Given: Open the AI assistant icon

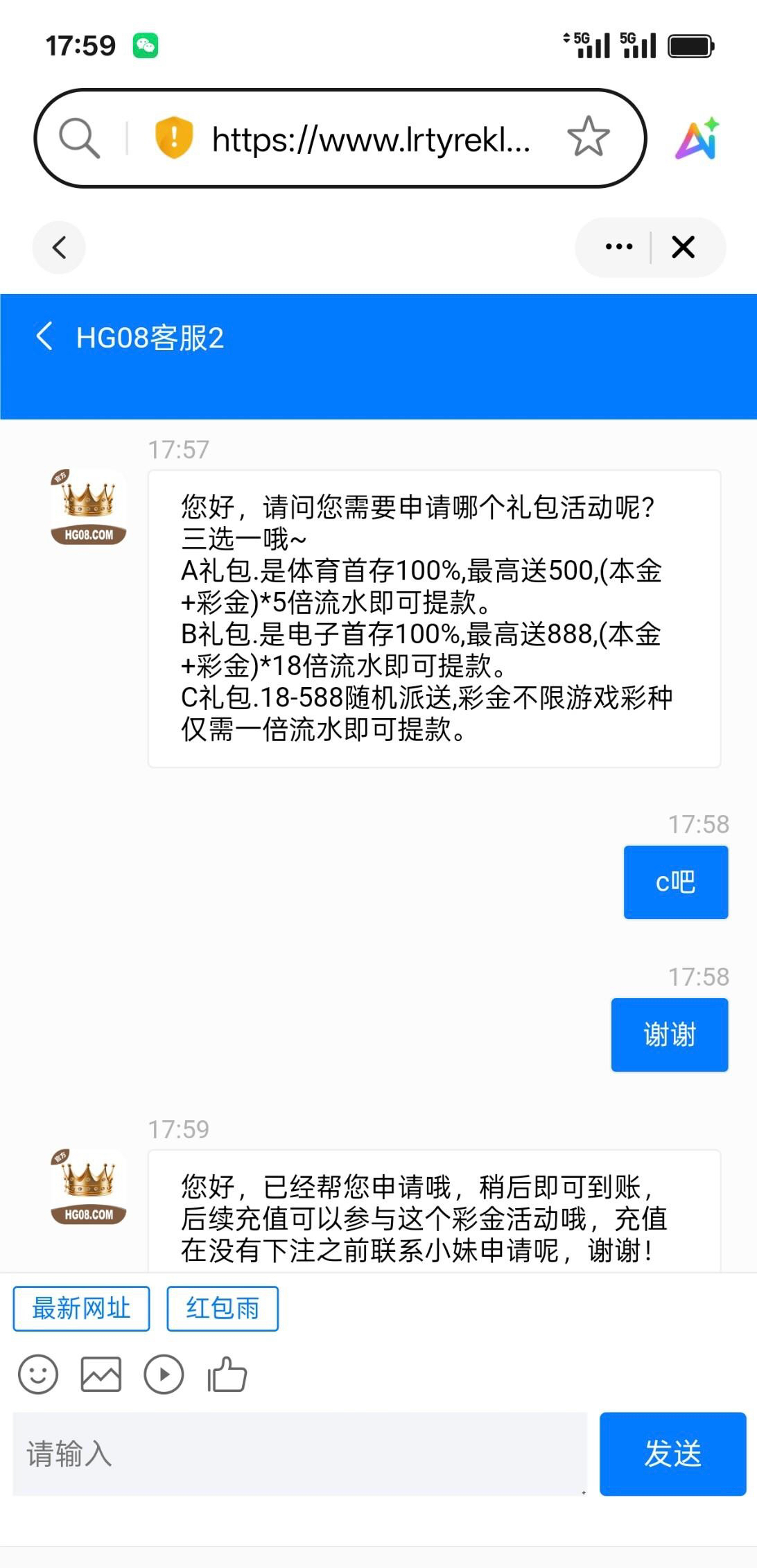Looking at the screenshot, I should coord(697,139).
